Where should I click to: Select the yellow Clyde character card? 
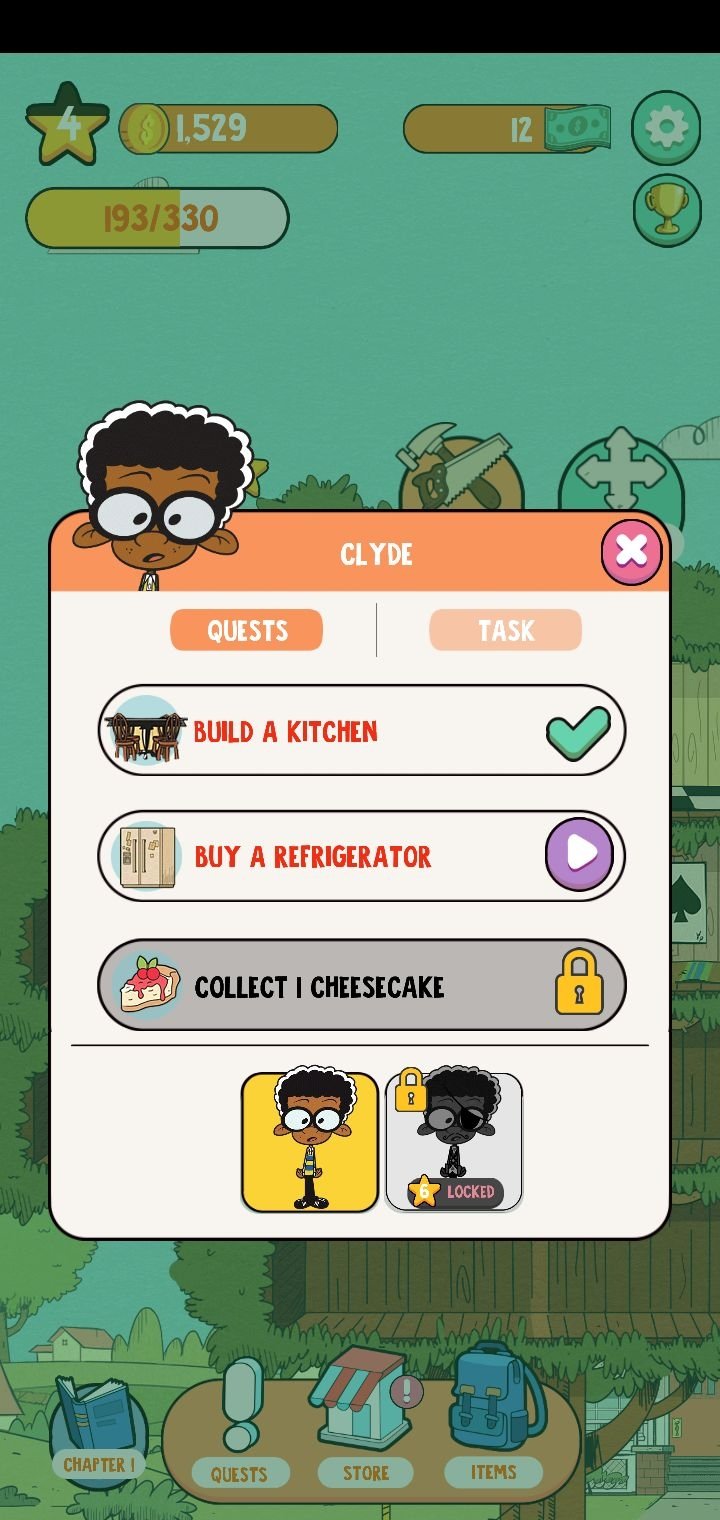point(310,1142)
